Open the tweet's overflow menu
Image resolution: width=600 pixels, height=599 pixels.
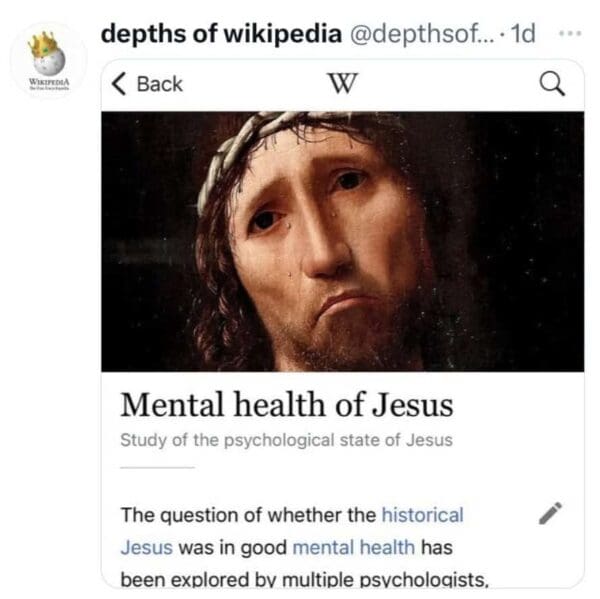point(570,33)
